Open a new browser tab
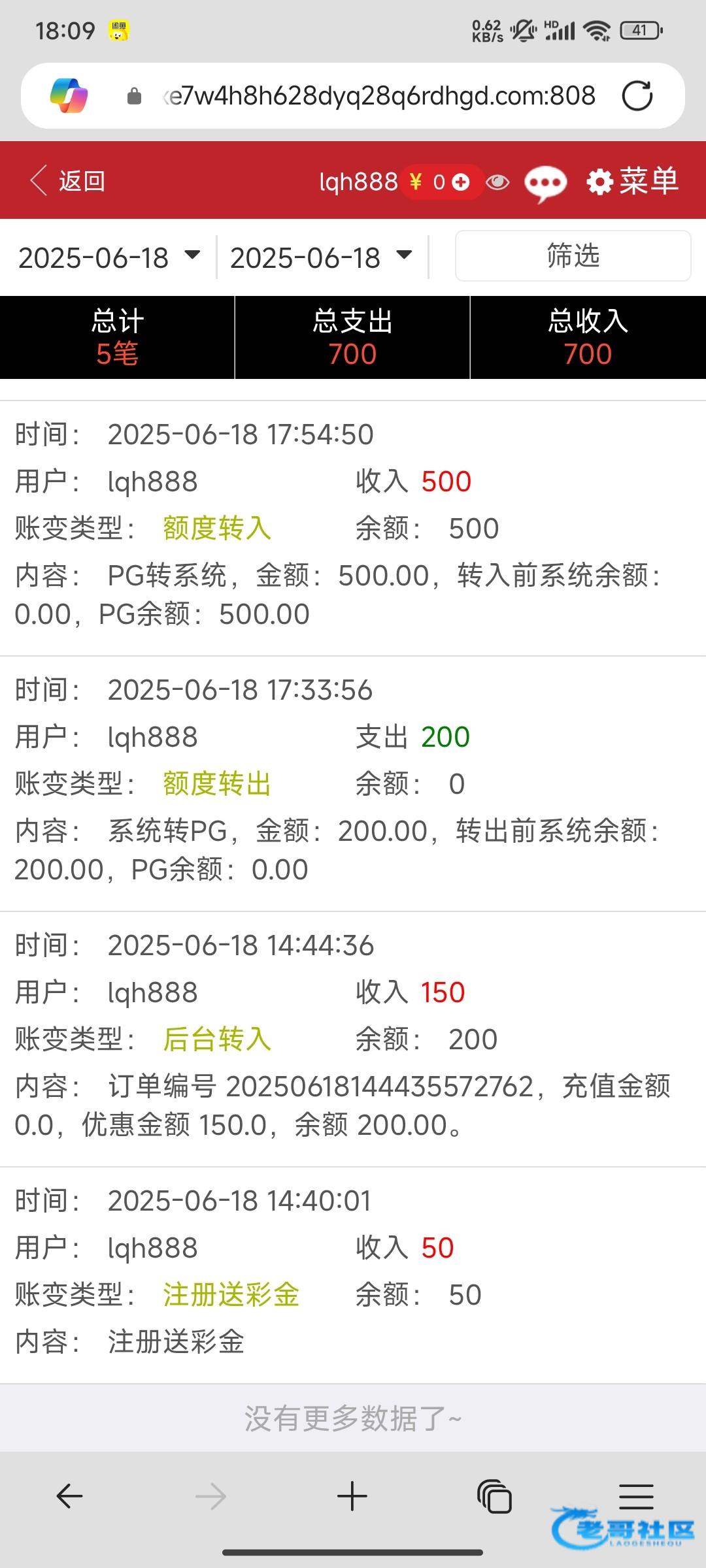 coord(352,1495)
